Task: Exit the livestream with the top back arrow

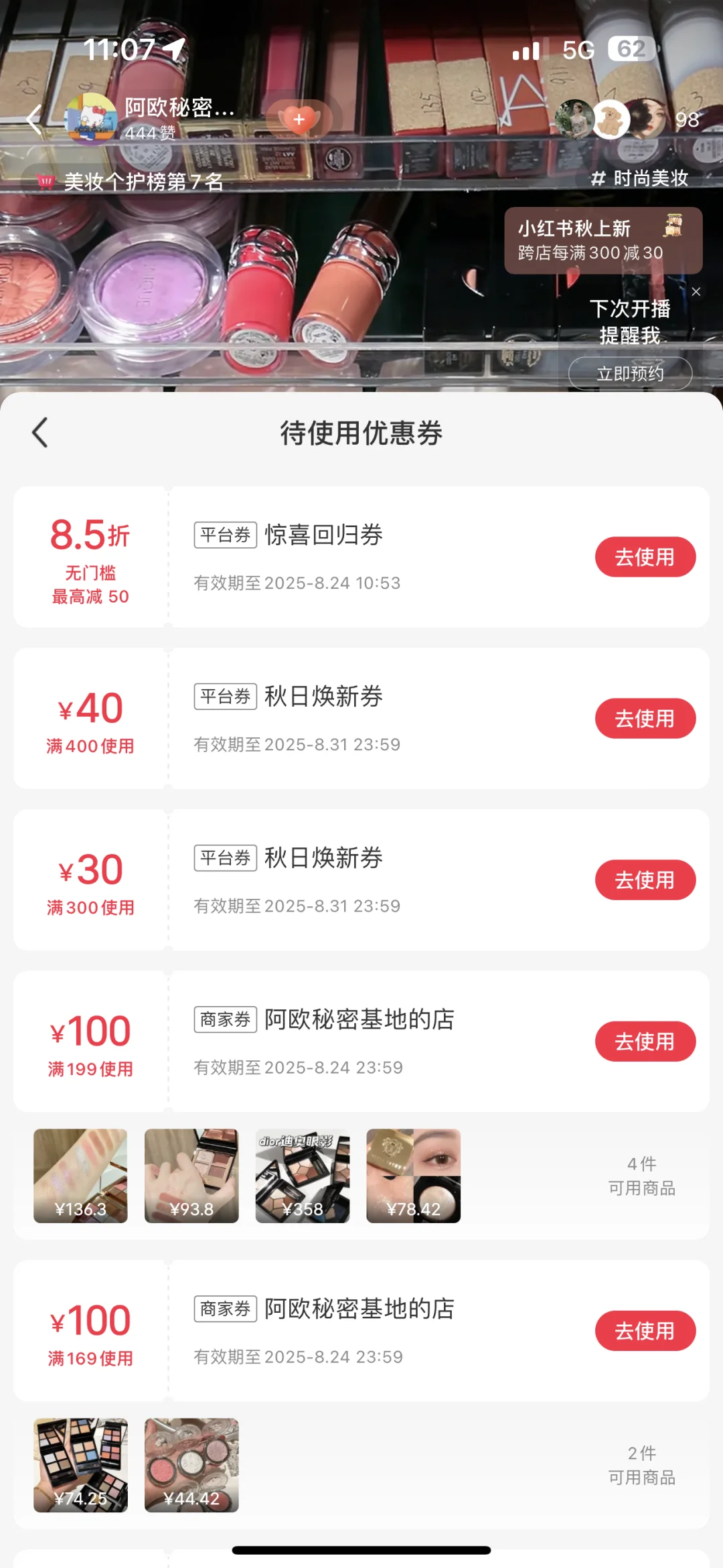Action: point(33,120)
